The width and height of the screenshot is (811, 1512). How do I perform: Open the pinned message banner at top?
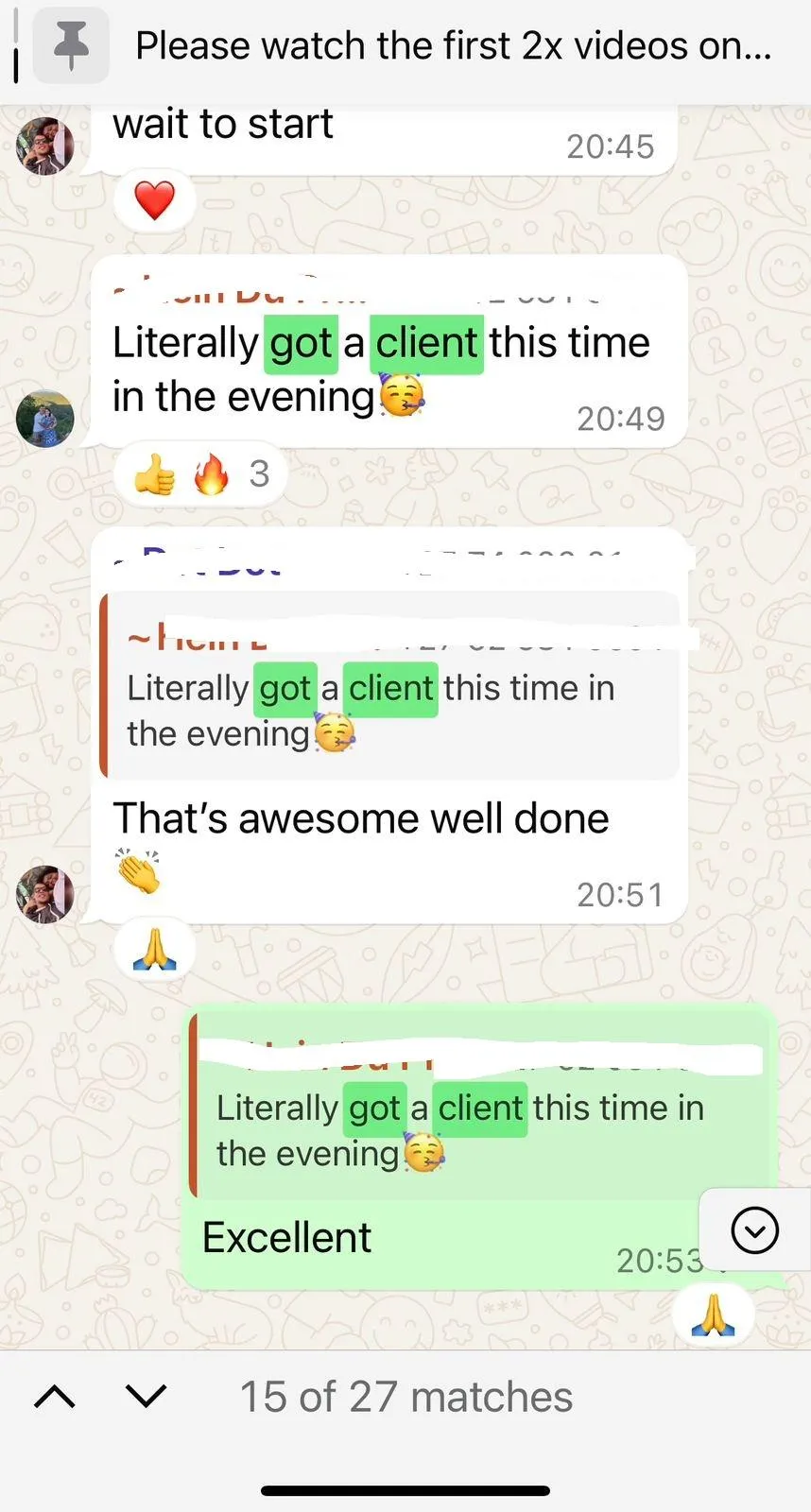(x=405, y=45)
